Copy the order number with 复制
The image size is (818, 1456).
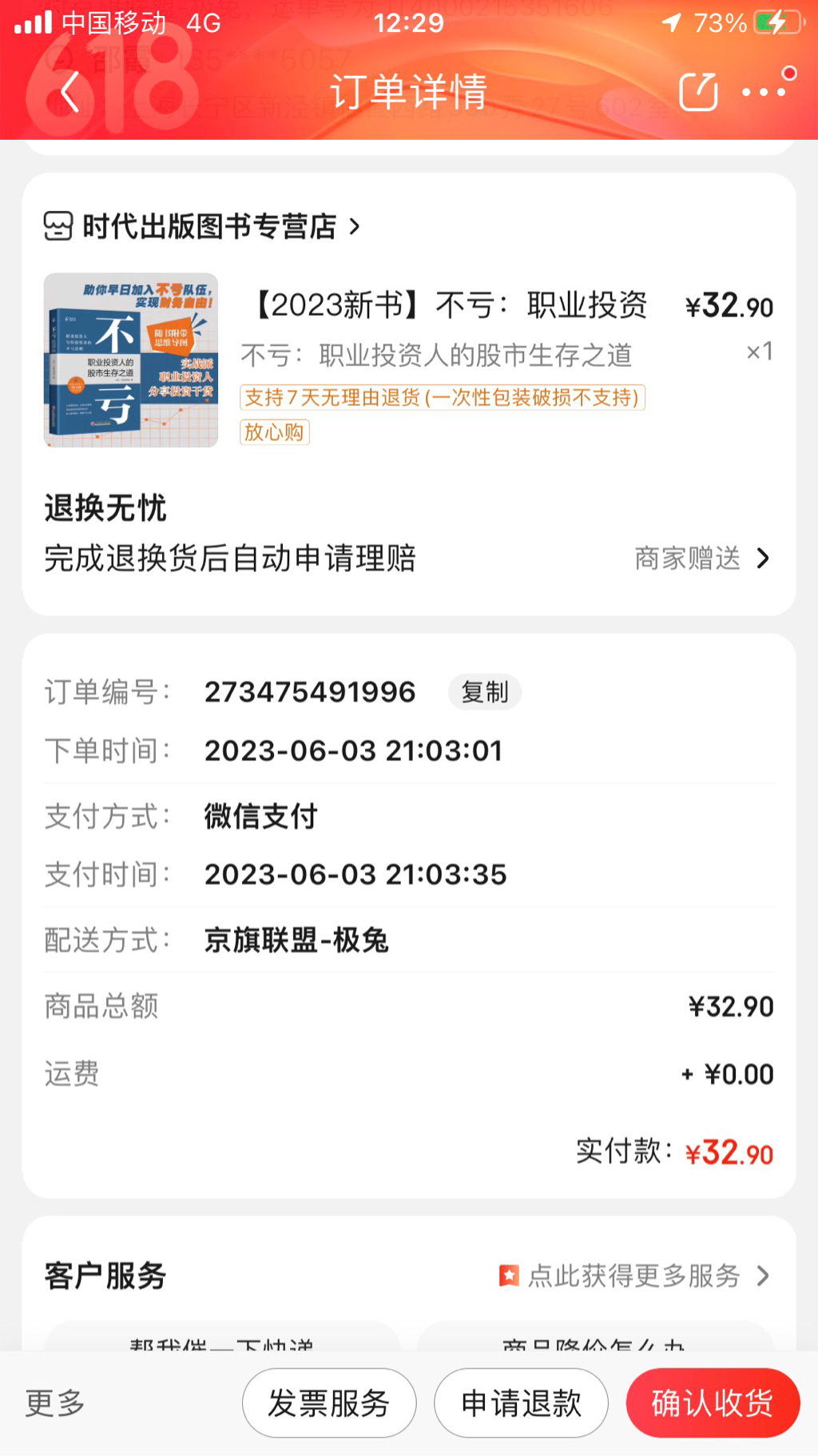[x=484, y=692]
